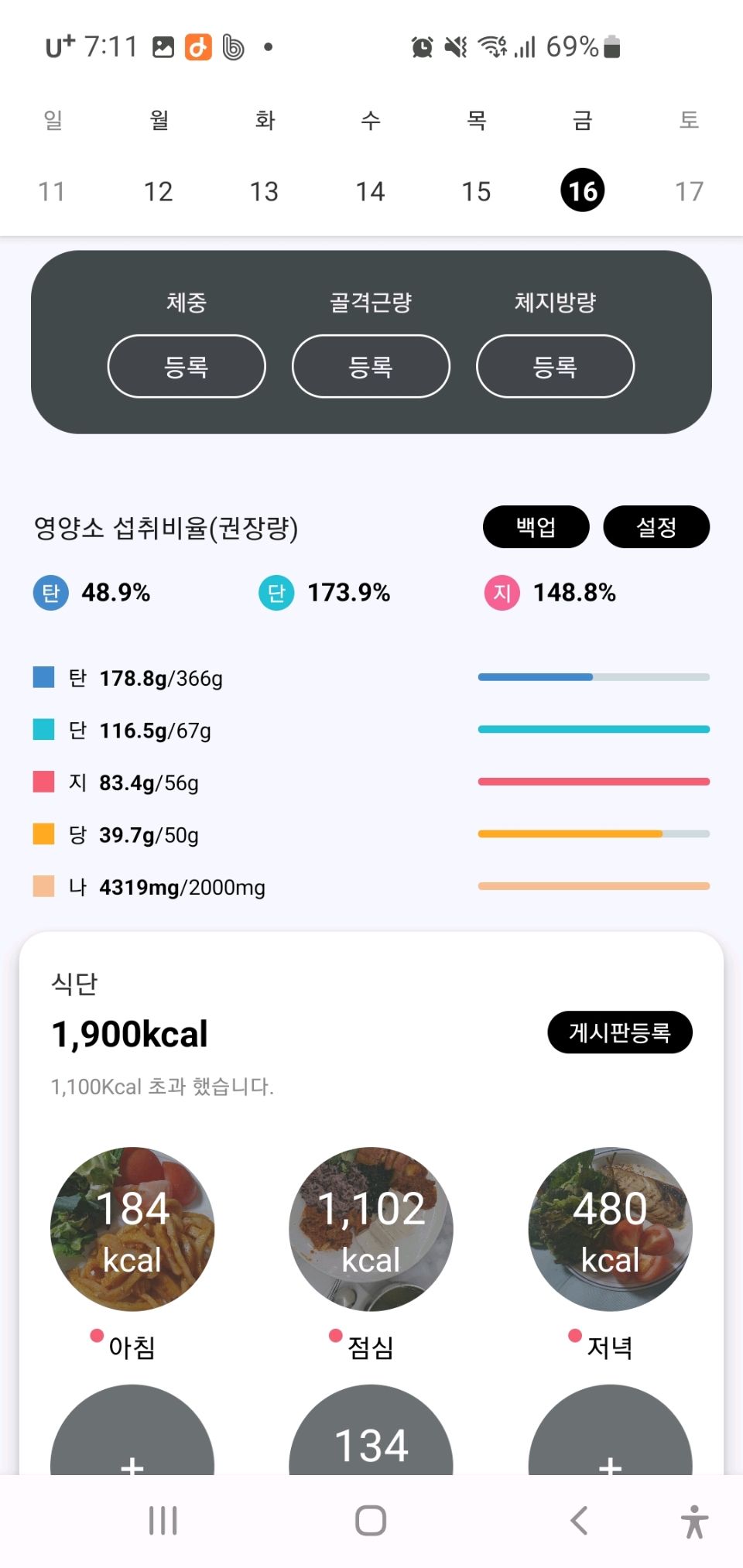Select Saturday the 17th in the calendar
Viewport: 743px width, 1568px height.
689,191
